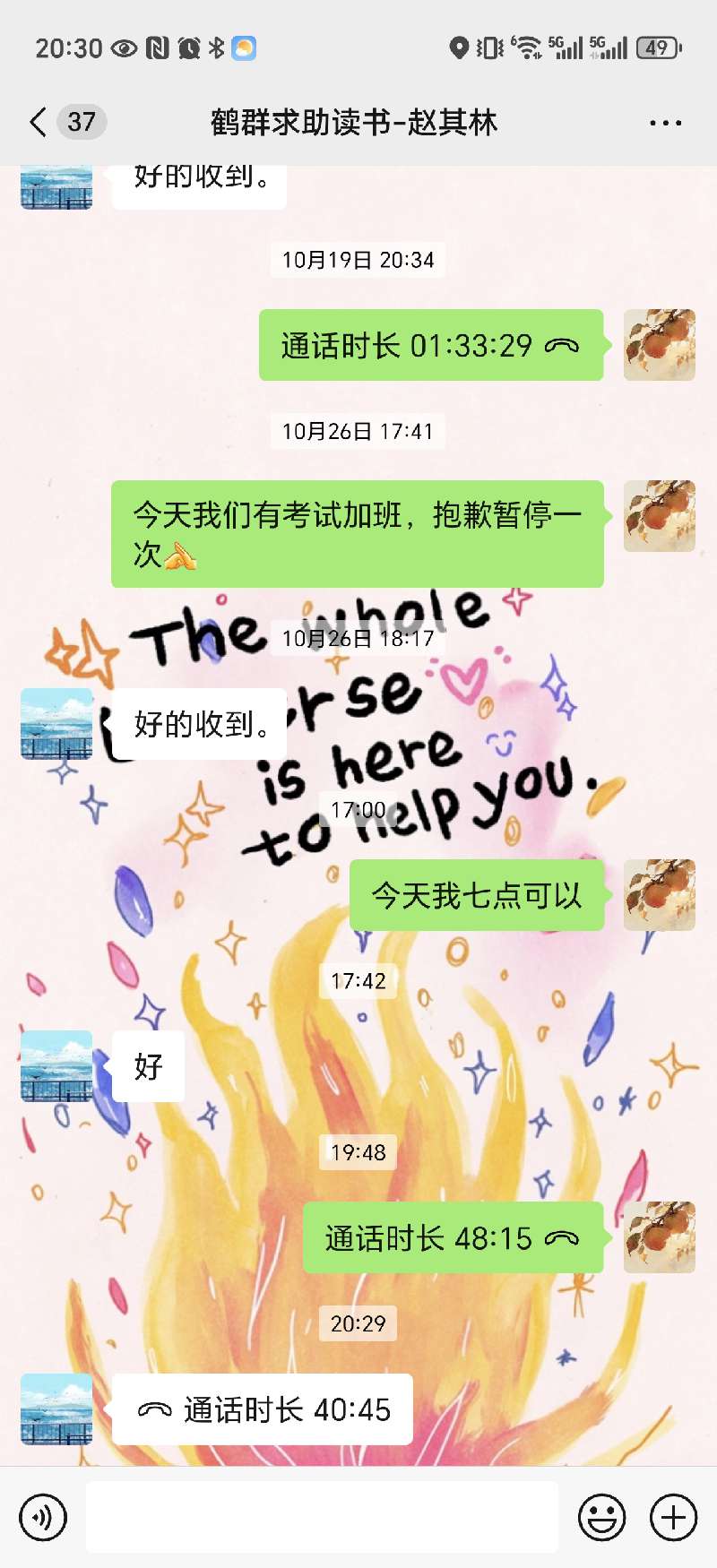This screenshot has height=1568, width=717.
Task: Open my avatar beside 今天我七点可以
Action: (x=659, y=895)
